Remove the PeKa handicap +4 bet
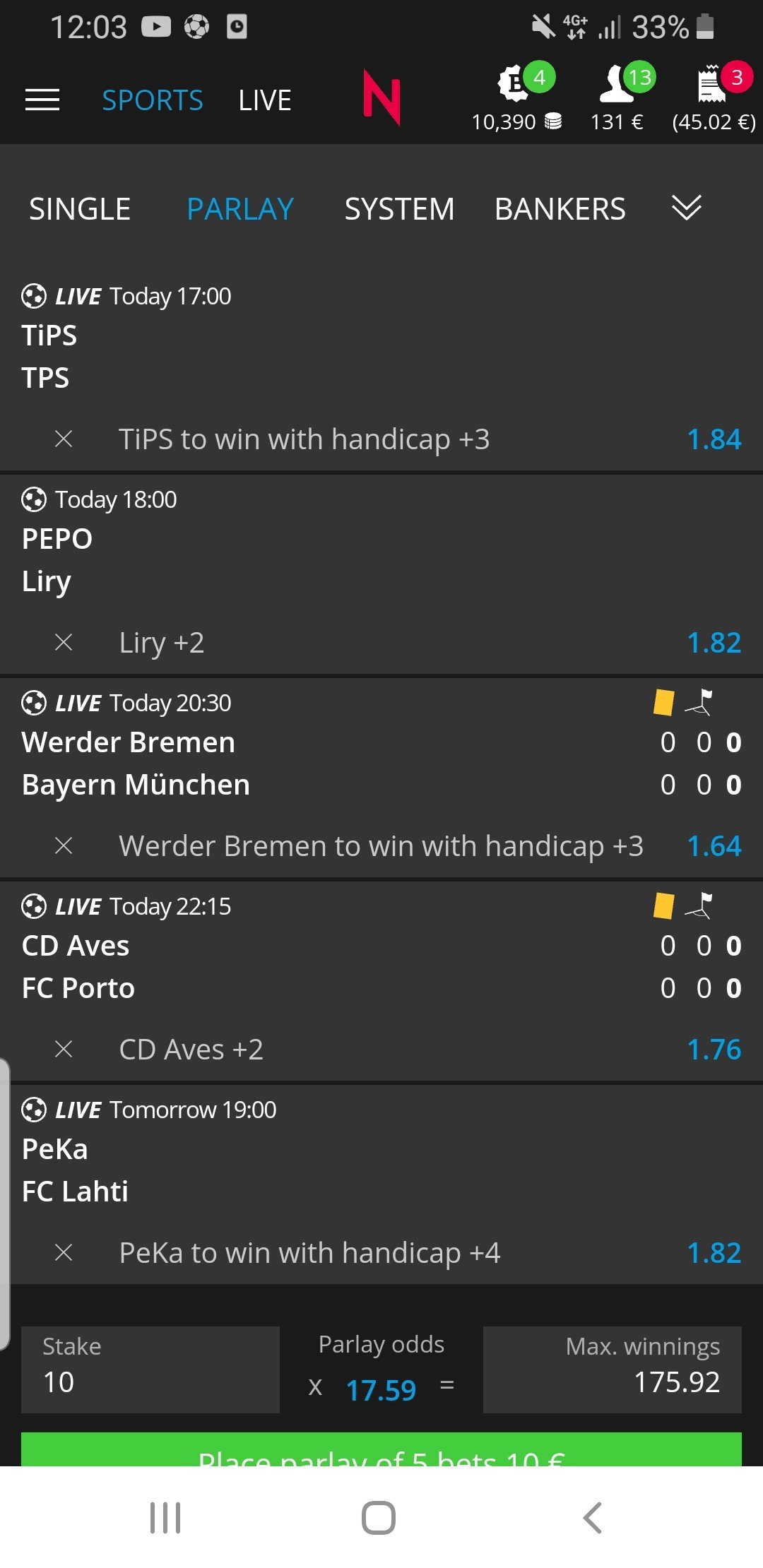The height and width of the screenshot is (1568, 763). 64,1253
